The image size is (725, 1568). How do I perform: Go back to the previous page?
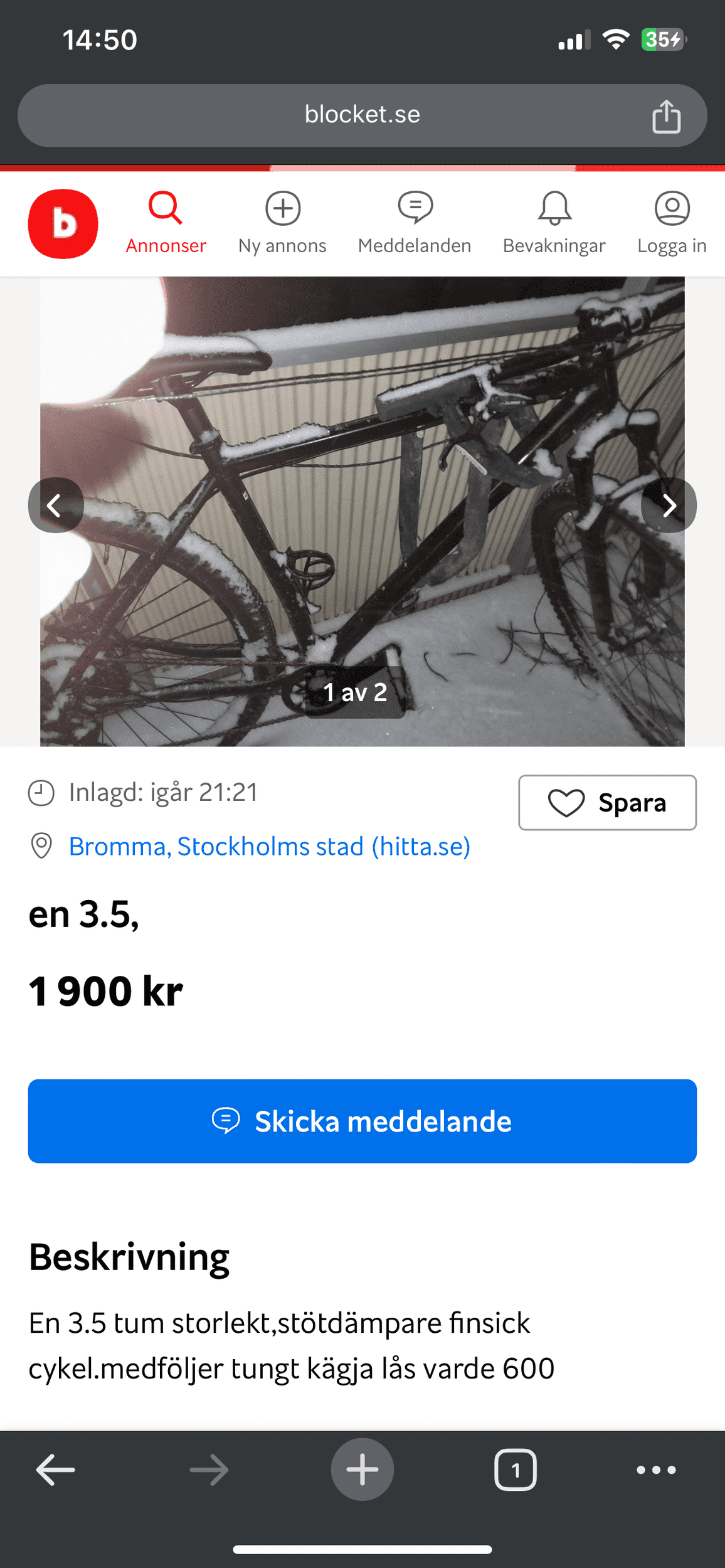pyautogui.click(x=55, y=1470)
